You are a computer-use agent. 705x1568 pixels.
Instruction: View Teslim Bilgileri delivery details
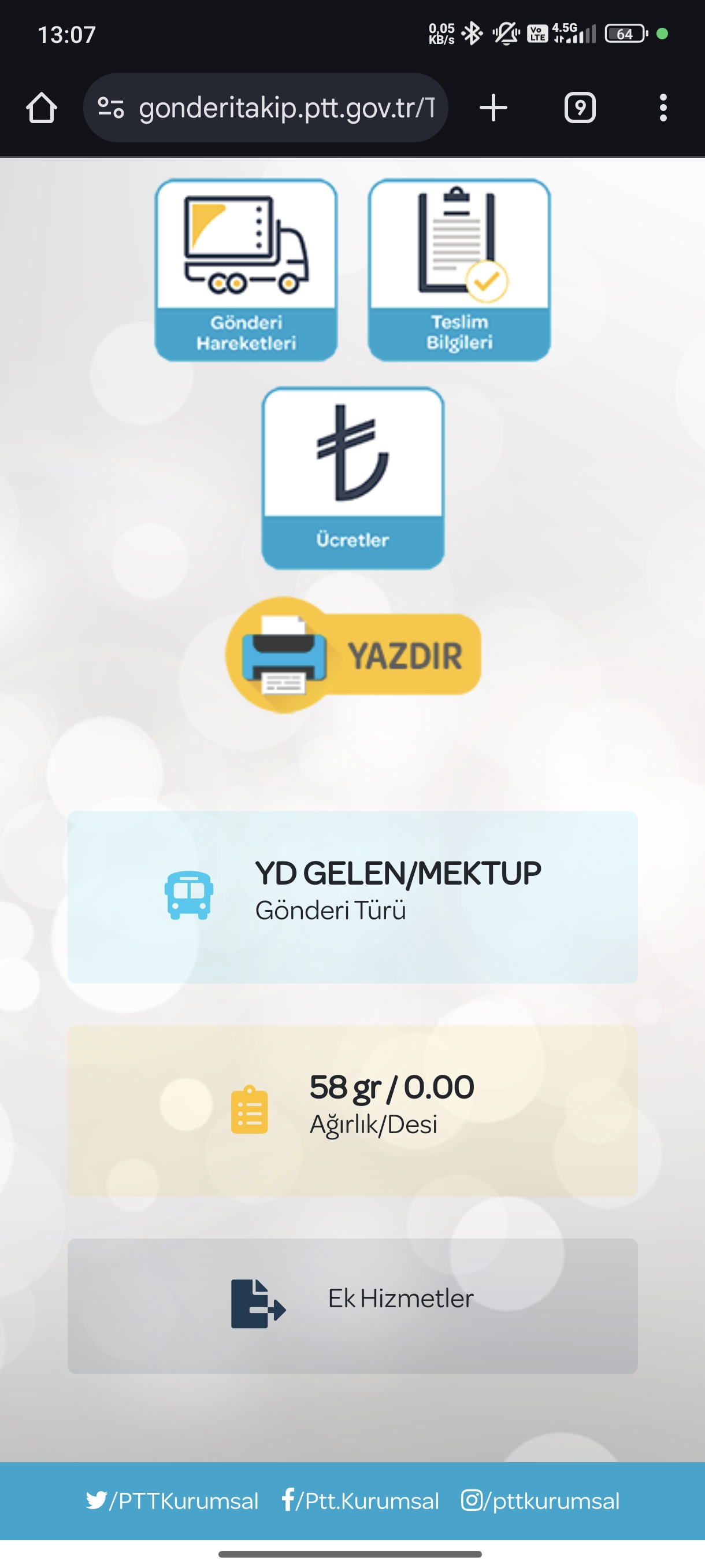coord(459,269)
